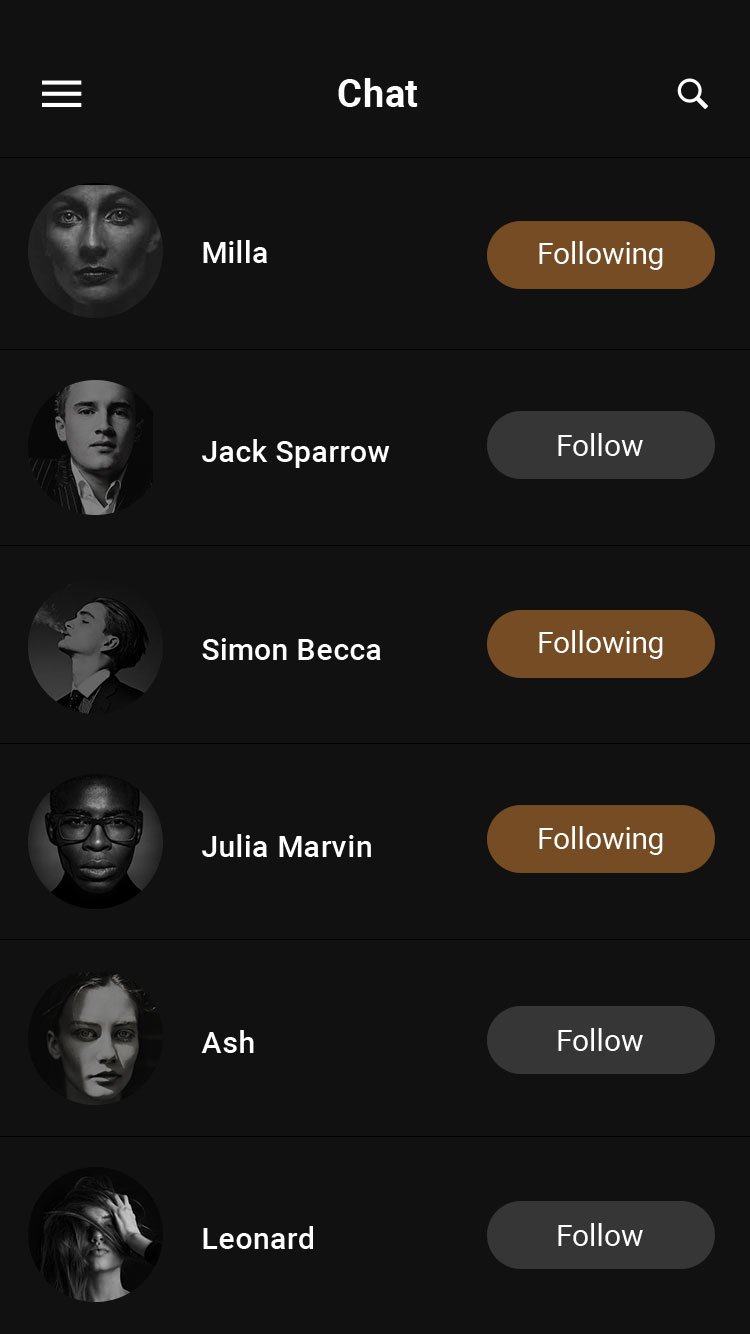Open the chat with Jack Sparrow
Screen dimensions: 750x1334
tap(295, 452)
